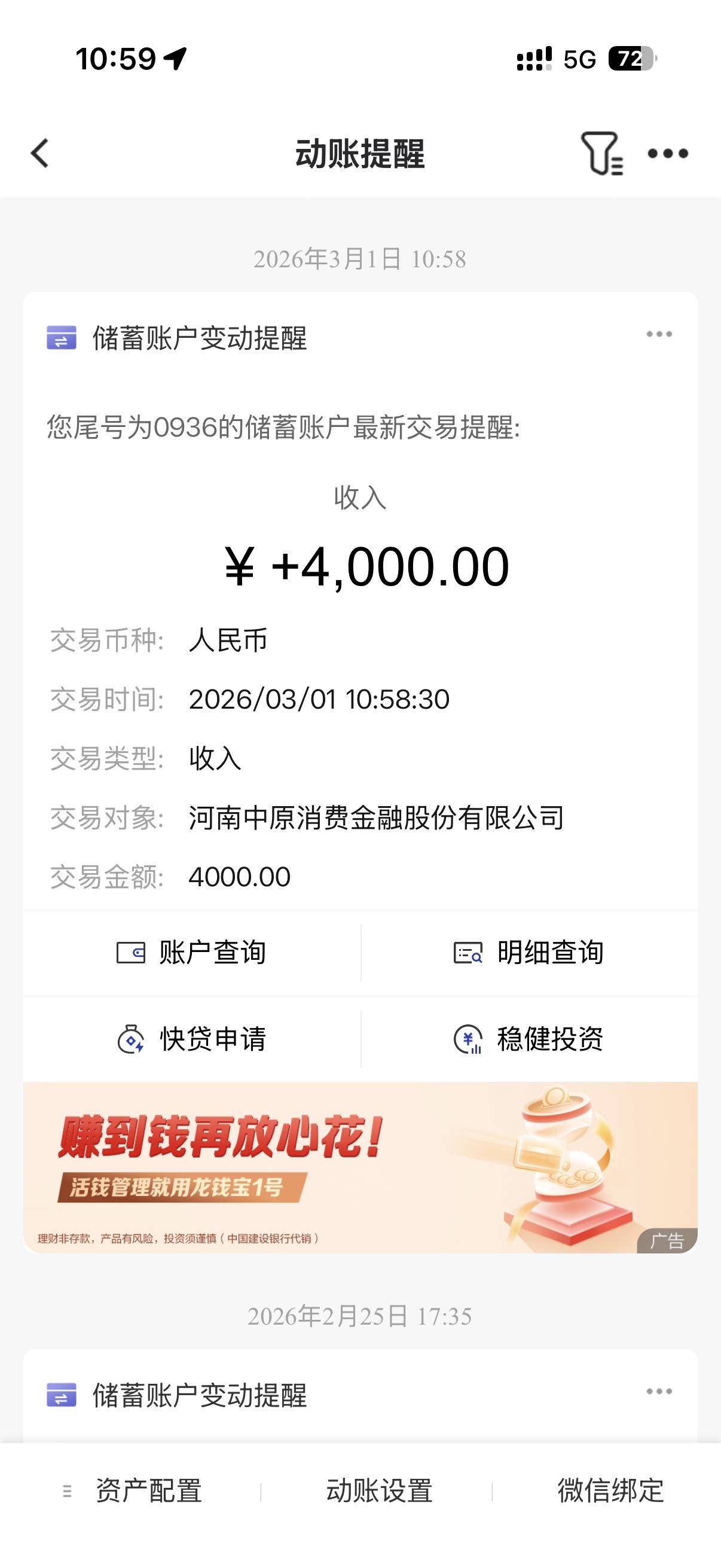Open options for the March 1 reminder card
This screenshot has height=1568, width=721.
tap(659, 334)
